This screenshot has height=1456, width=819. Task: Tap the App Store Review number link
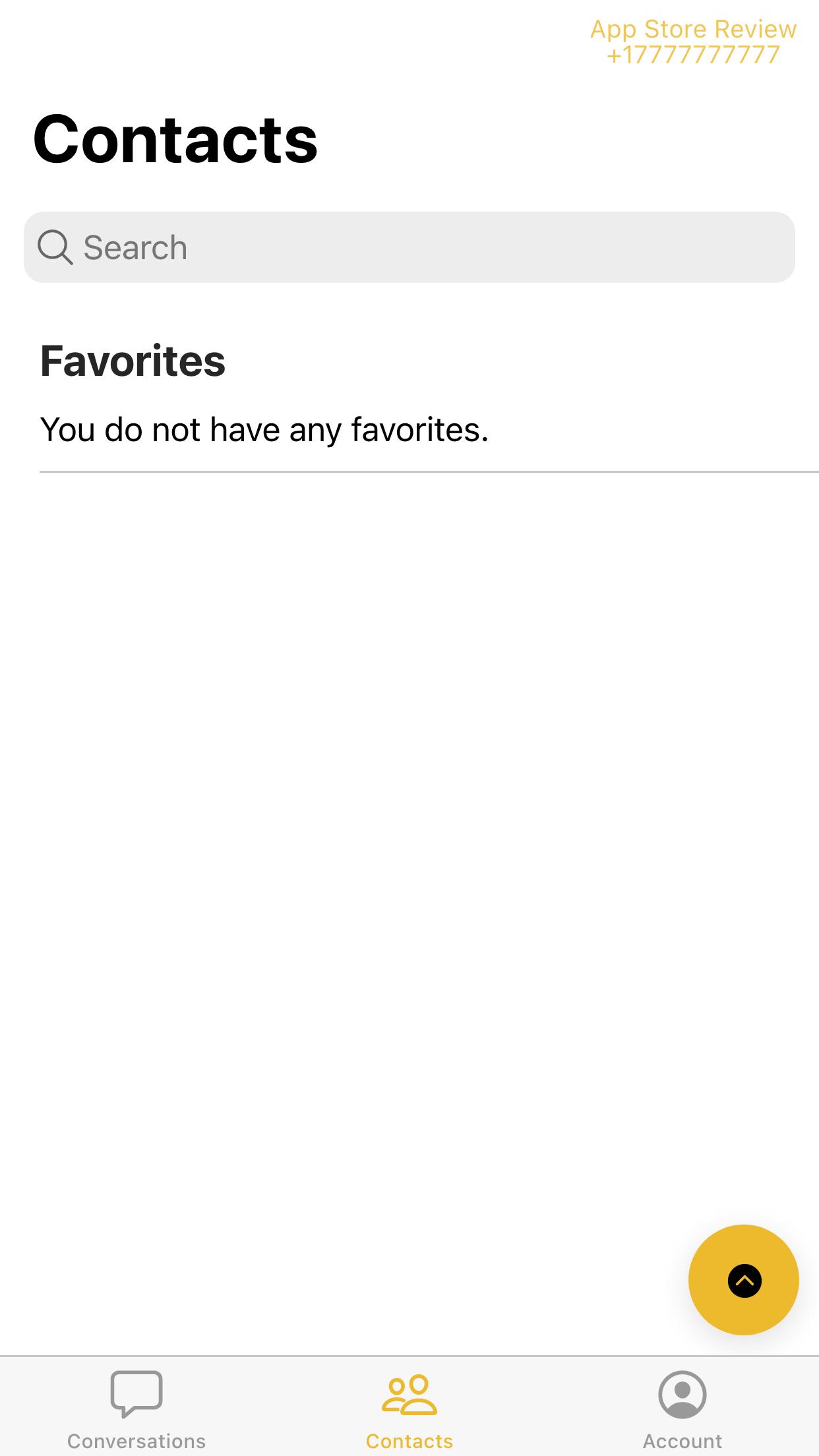(x=693, y=42)
